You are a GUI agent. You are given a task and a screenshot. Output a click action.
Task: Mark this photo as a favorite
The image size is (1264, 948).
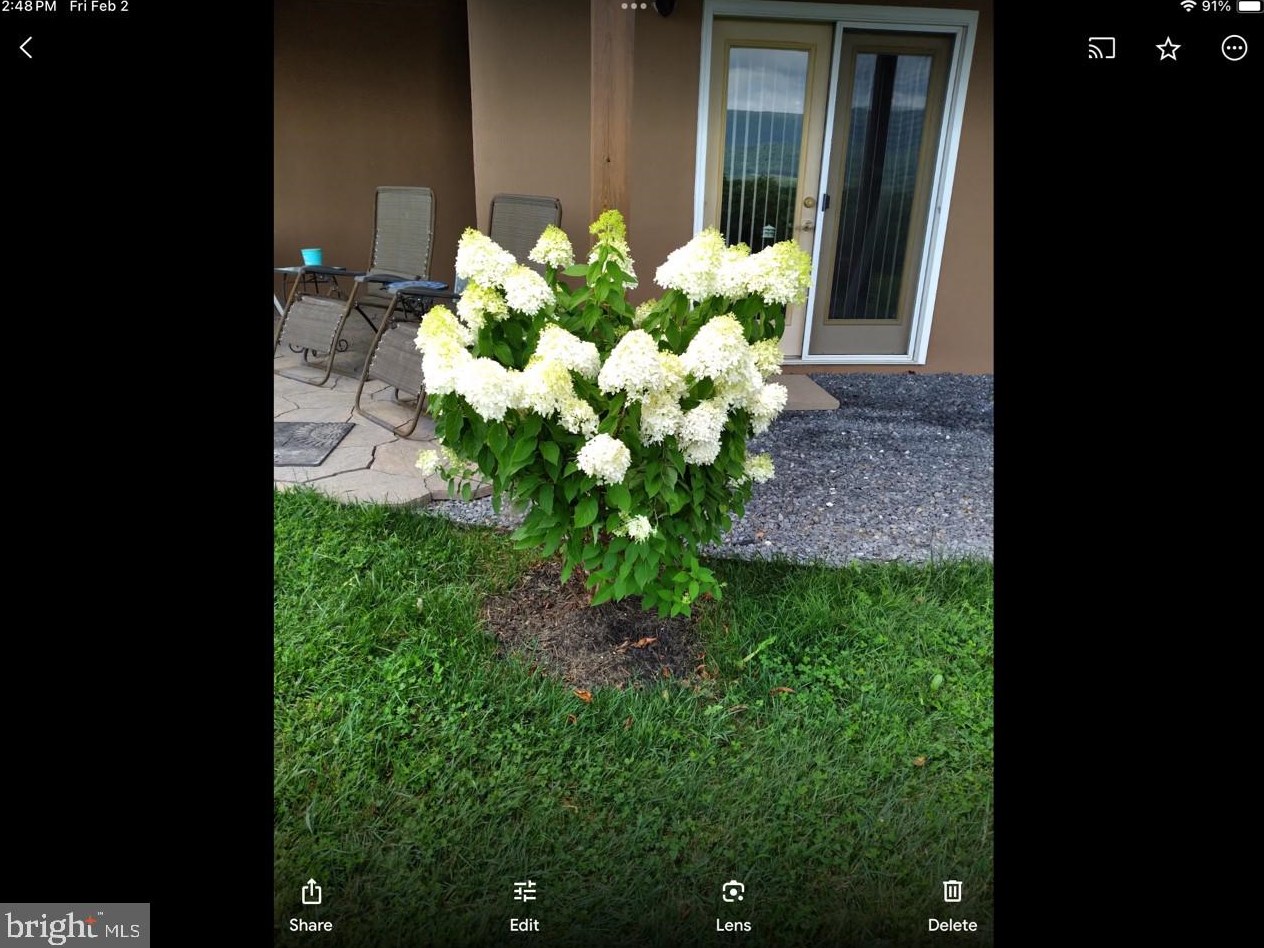pos(1168,48)
